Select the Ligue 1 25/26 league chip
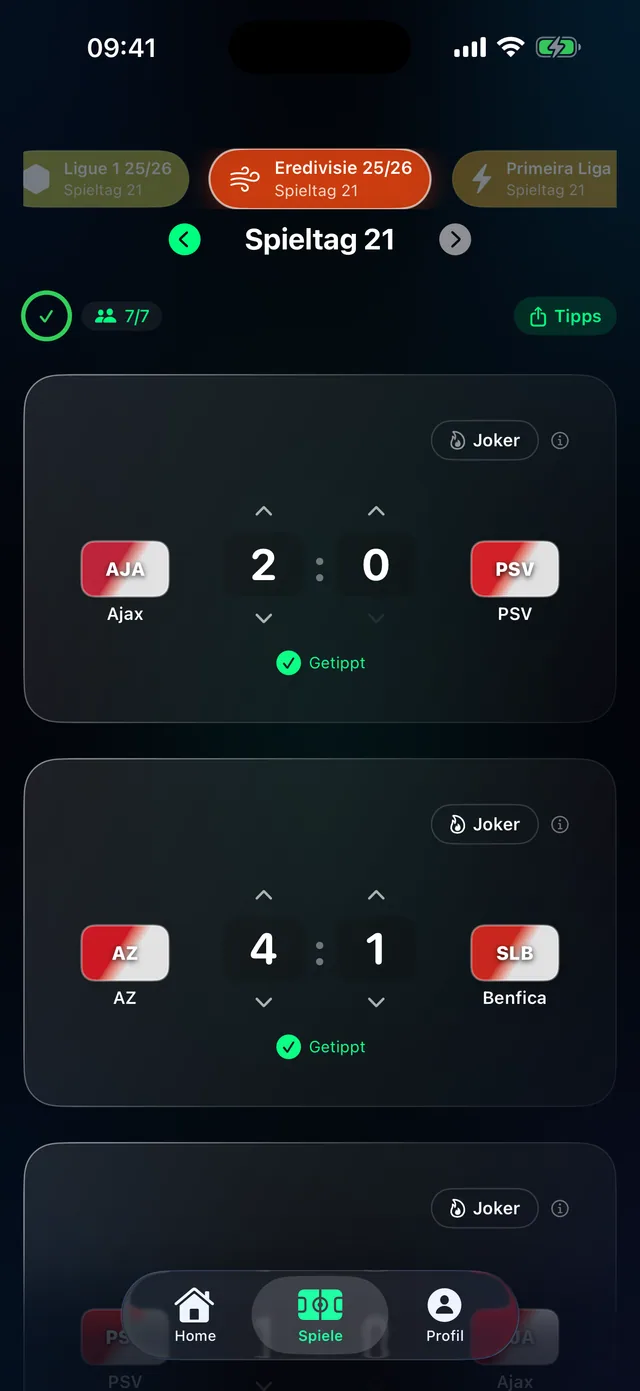Viewport: 640px width, 1391px height. point(106,179)
